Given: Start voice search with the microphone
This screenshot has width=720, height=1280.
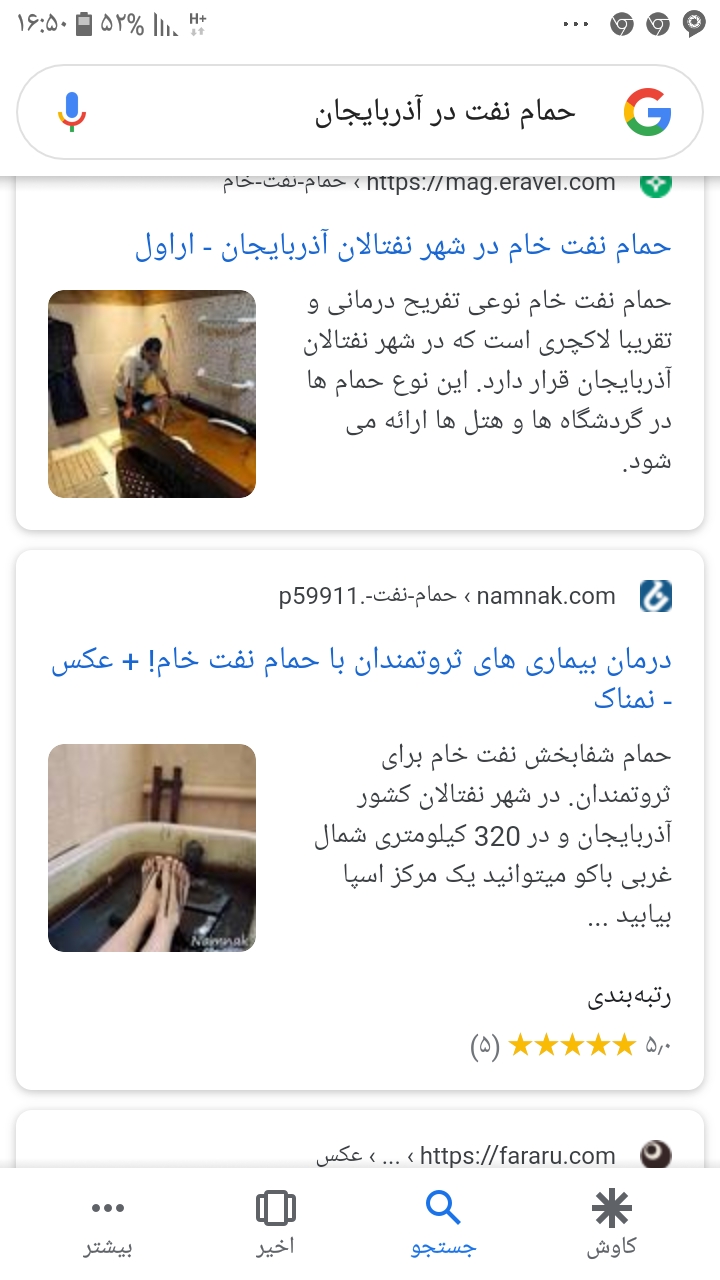Looking at the screenshot, I should [71, 112].
